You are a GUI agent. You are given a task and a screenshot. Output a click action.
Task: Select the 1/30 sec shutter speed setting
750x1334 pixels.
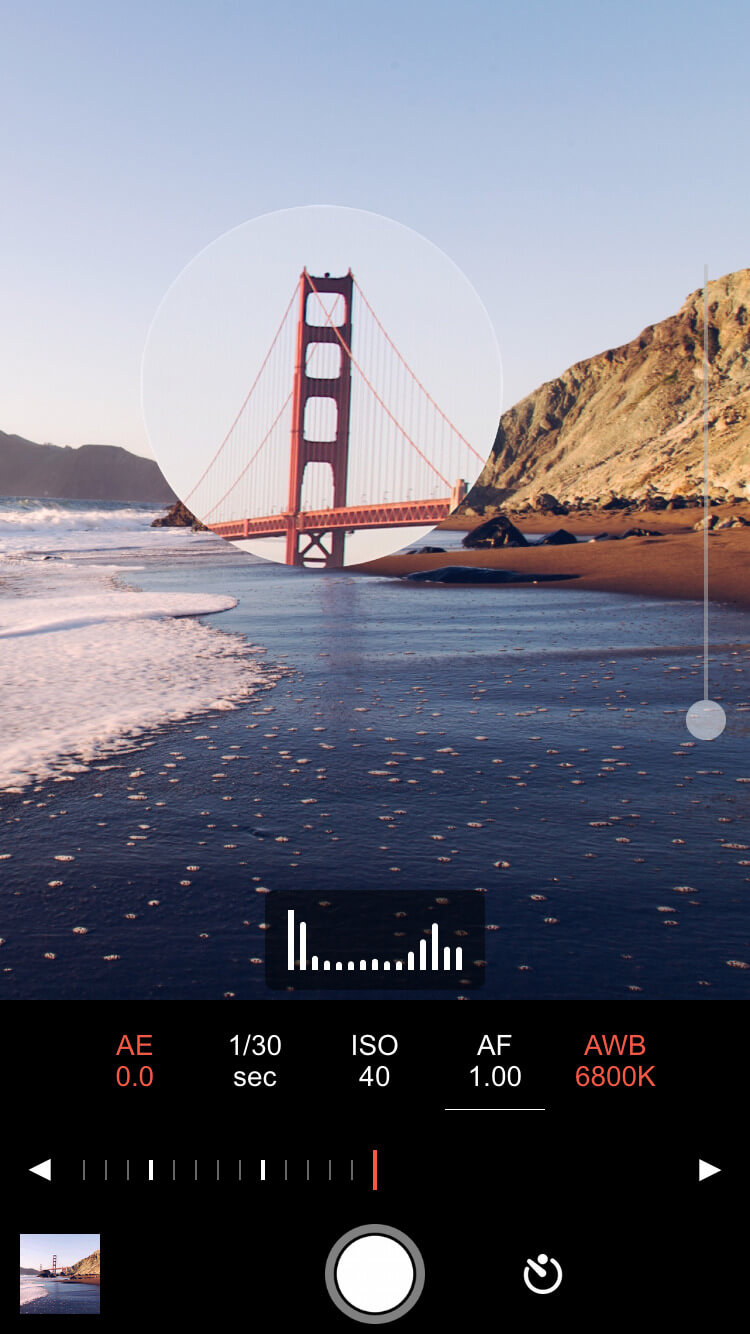(x=255, y=1061)
